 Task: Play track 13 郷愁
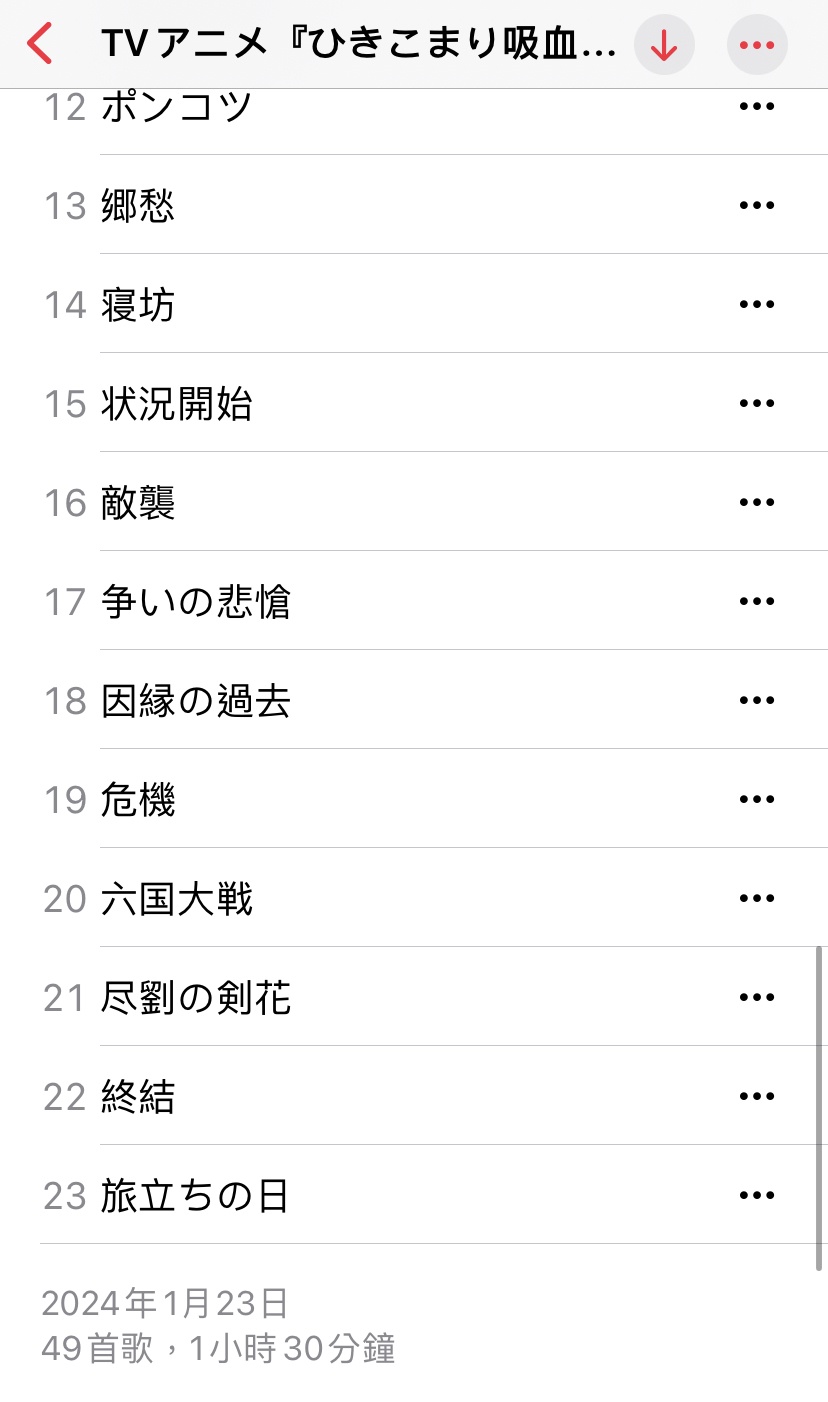tap(414, 205)
